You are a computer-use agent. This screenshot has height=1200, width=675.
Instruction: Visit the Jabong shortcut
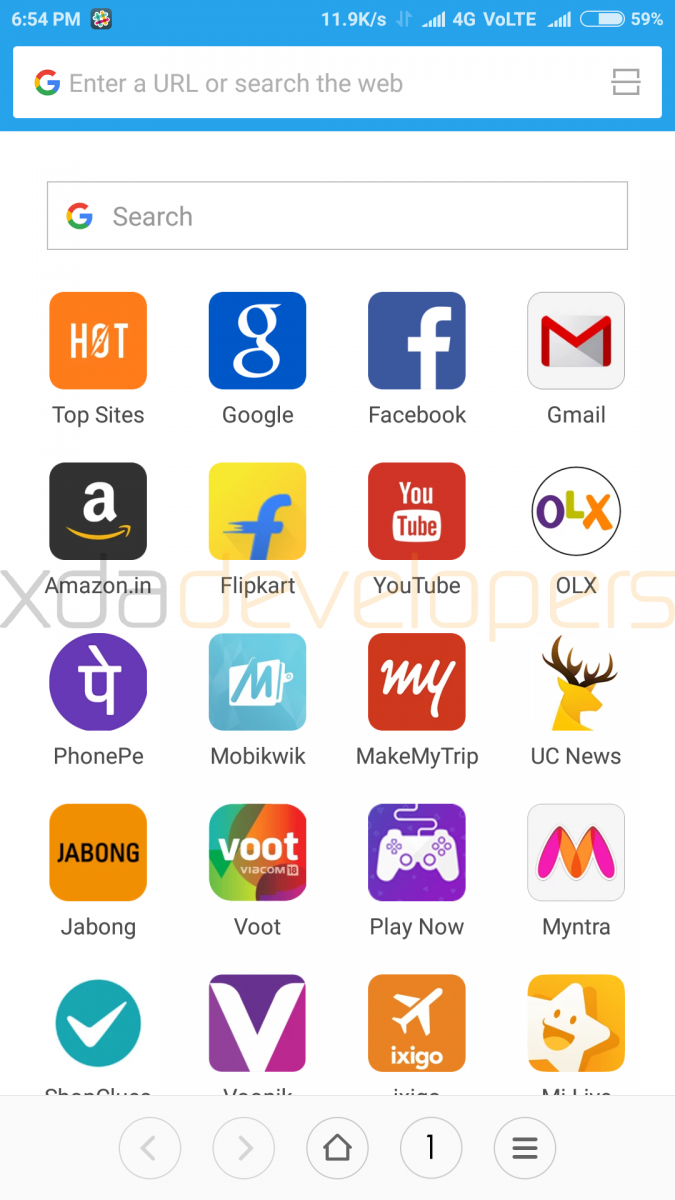click(x=98, y=853)
